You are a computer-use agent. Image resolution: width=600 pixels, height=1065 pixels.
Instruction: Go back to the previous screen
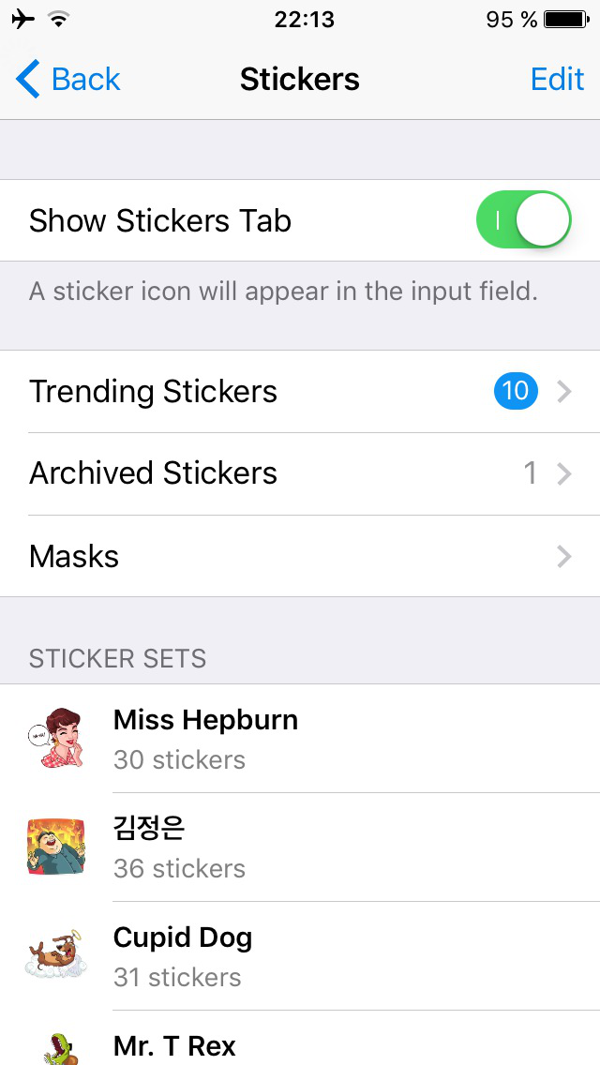pyautogui.click(x=68, y=79)
